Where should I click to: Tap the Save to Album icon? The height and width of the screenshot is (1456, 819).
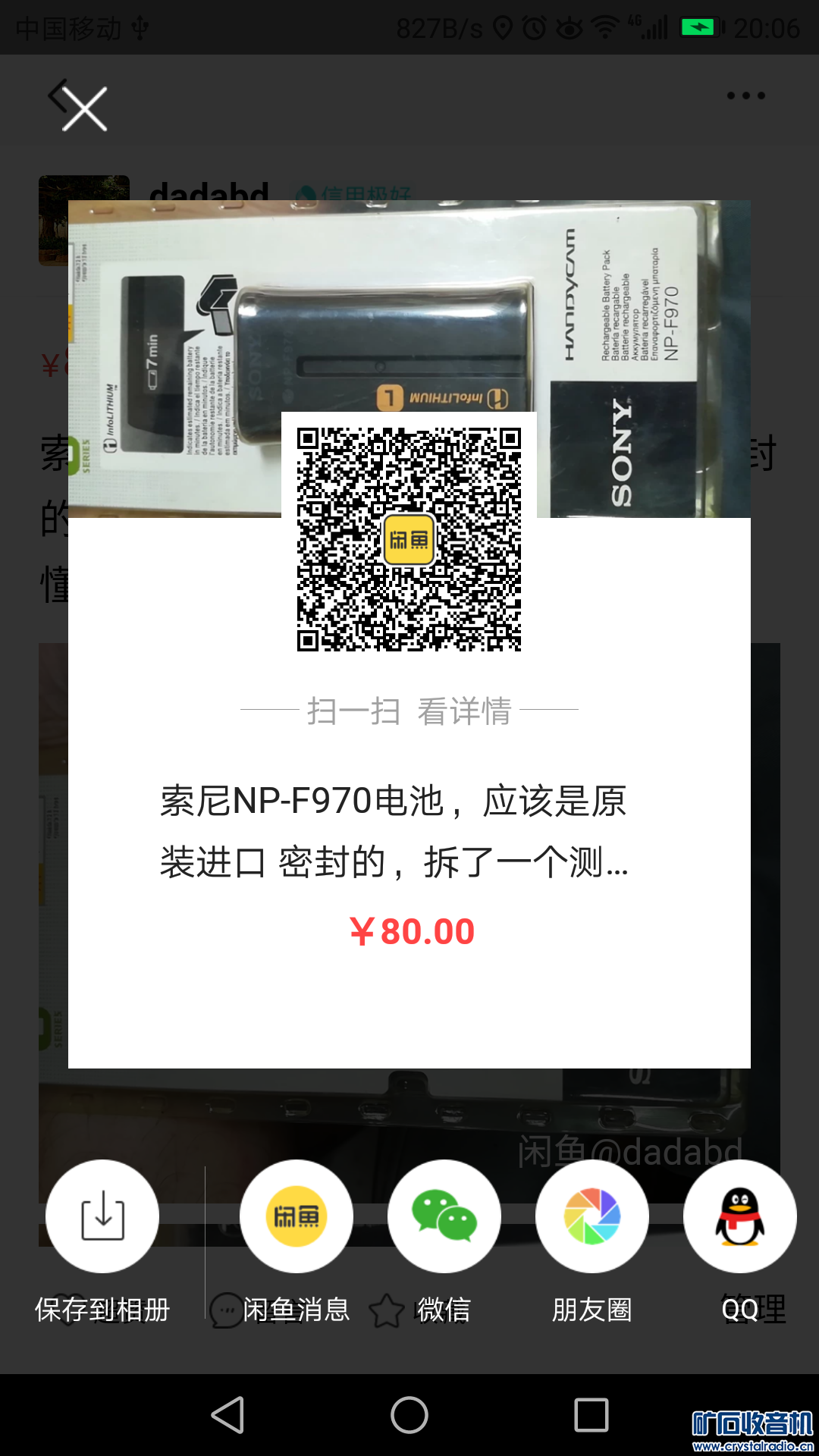click(x=102, y=1215)
